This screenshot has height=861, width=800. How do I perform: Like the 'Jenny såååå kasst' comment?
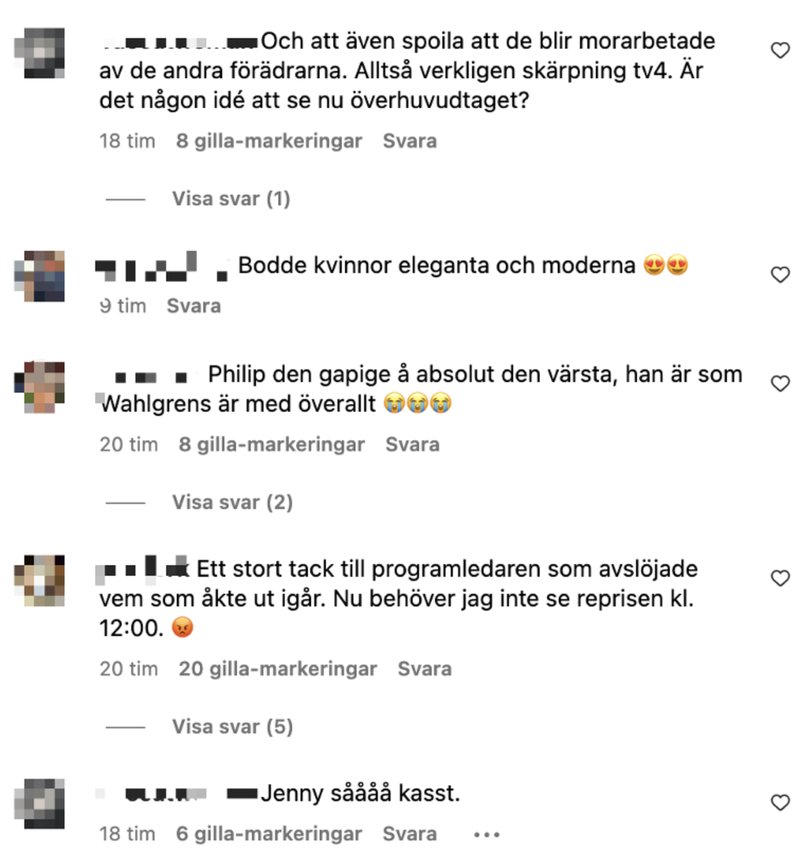click(x=780, y=802)
